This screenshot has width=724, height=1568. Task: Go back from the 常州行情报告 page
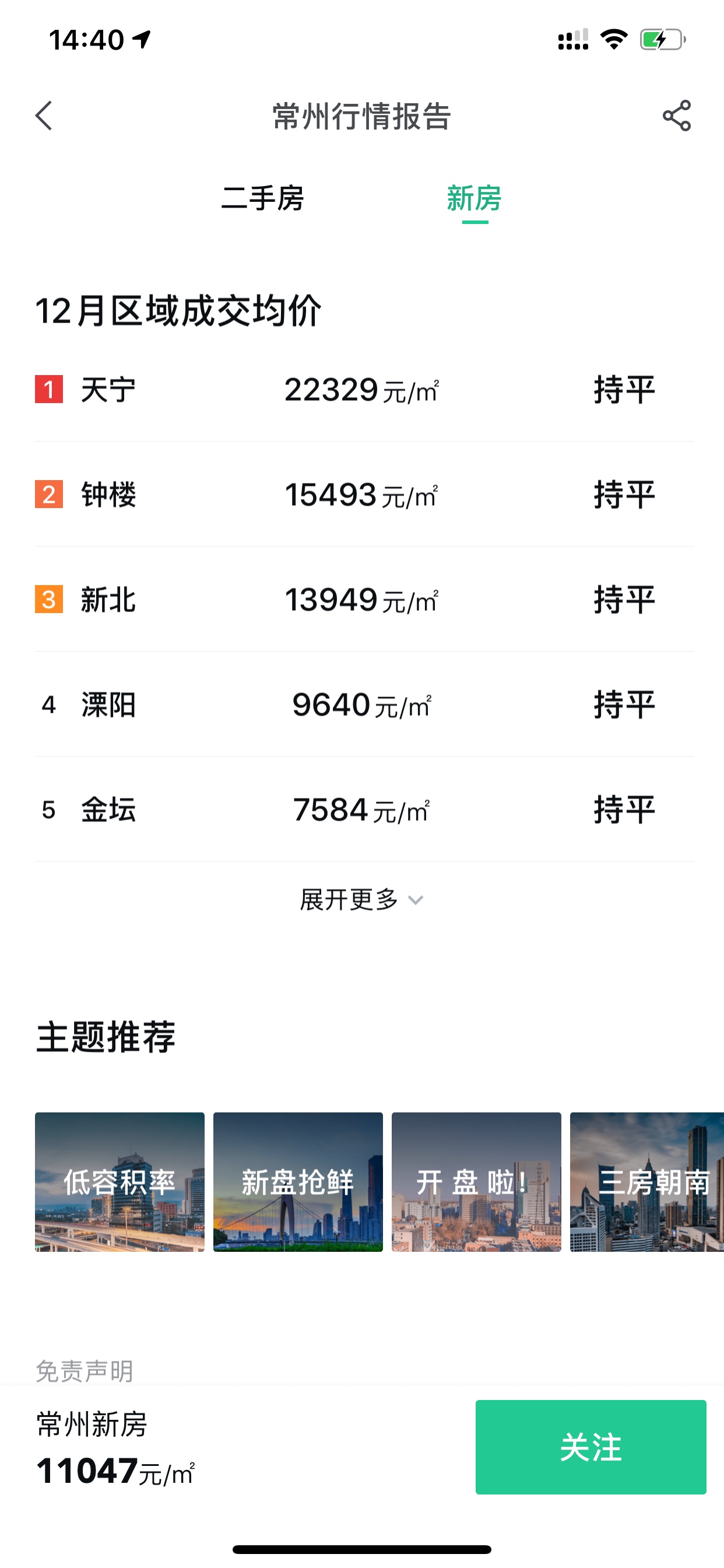pos(44,116)
